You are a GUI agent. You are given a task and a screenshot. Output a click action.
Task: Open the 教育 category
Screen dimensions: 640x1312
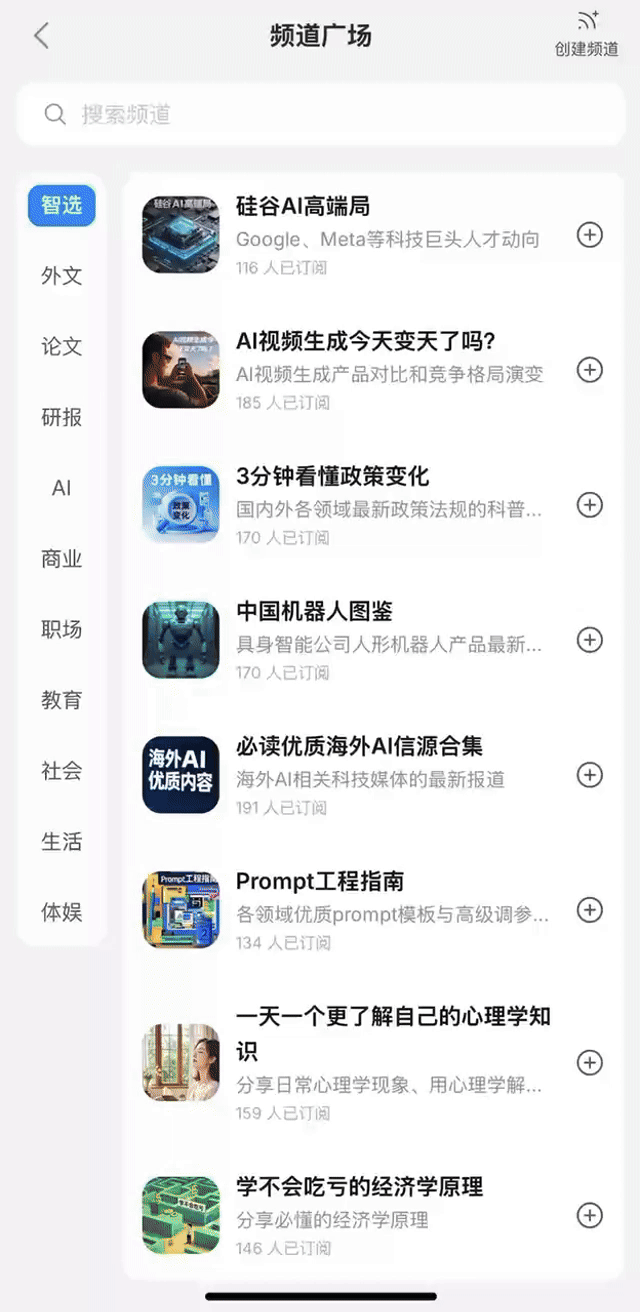(x=62, y=700)
